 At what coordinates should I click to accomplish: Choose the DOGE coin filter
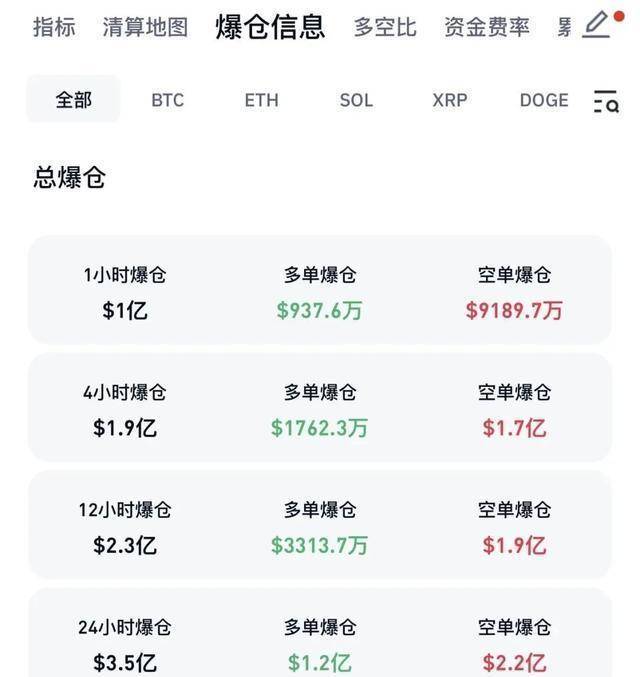[x=544, y=100]
